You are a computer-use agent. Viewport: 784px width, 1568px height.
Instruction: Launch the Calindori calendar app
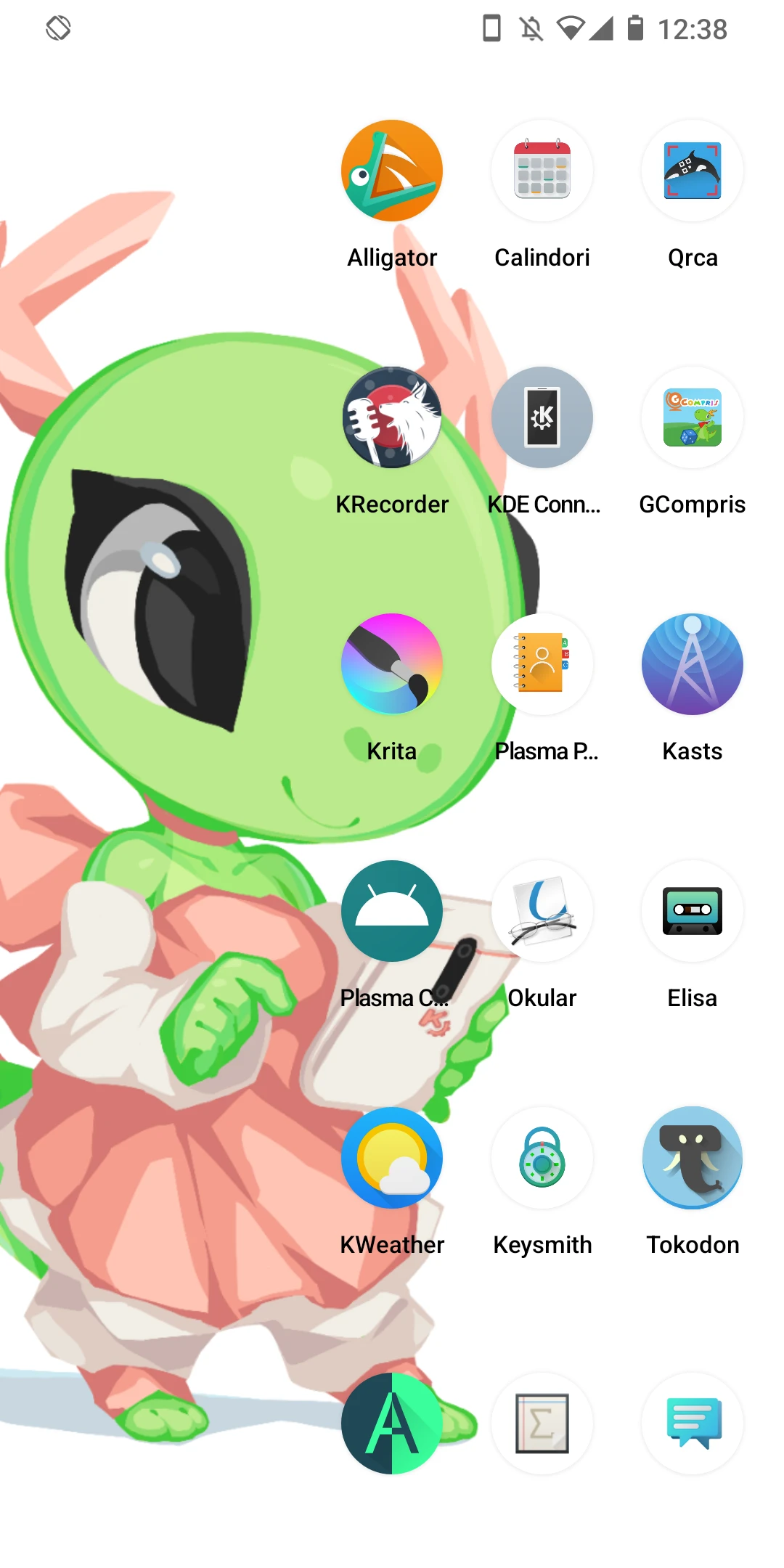coord(542,171)
